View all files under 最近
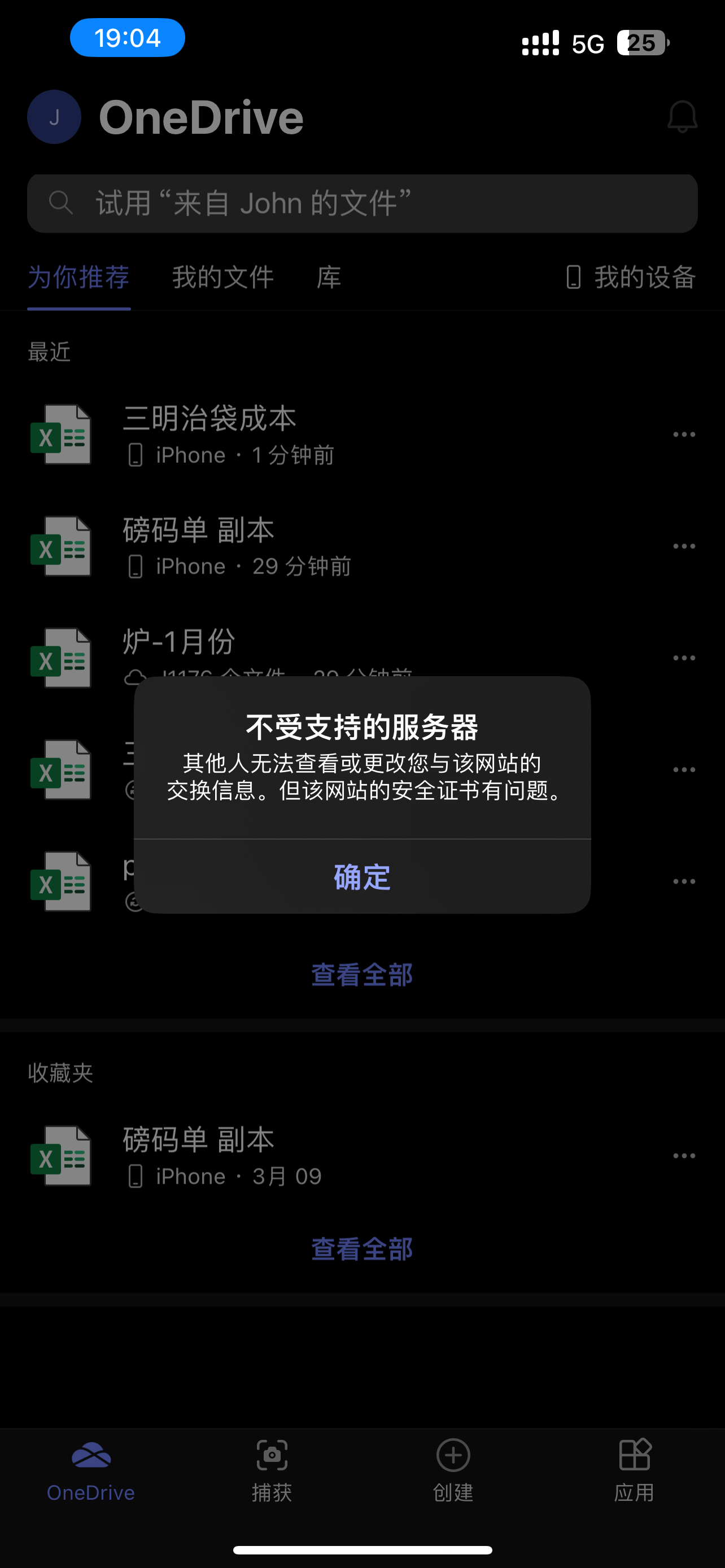This screenshot has width=725, height=1568. [x=362, y=975]
